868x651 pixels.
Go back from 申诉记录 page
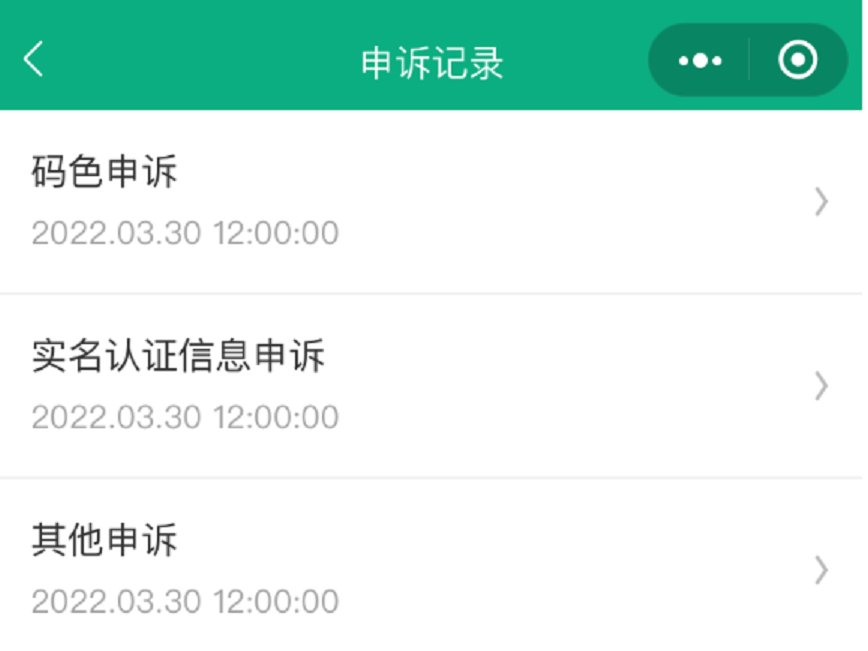point(34,60)
